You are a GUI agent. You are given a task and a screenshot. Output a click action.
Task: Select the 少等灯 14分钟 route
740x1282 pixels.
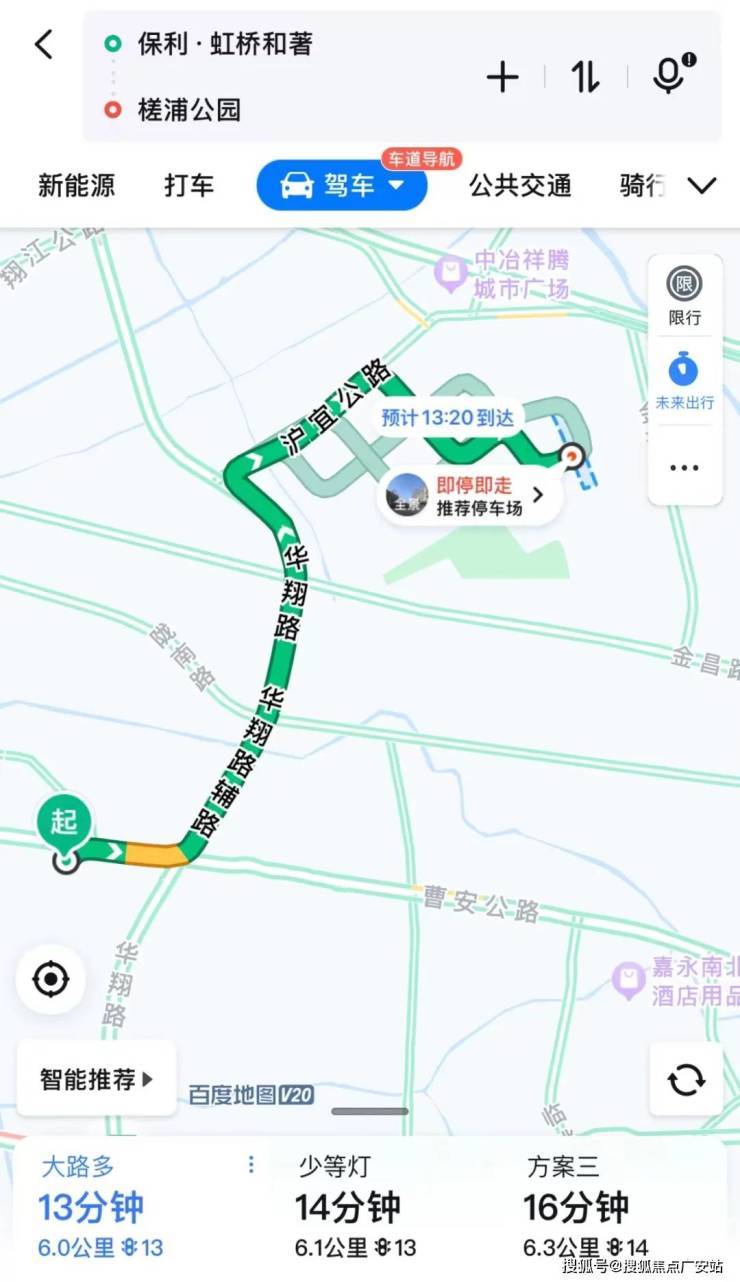pos(356,1207)
